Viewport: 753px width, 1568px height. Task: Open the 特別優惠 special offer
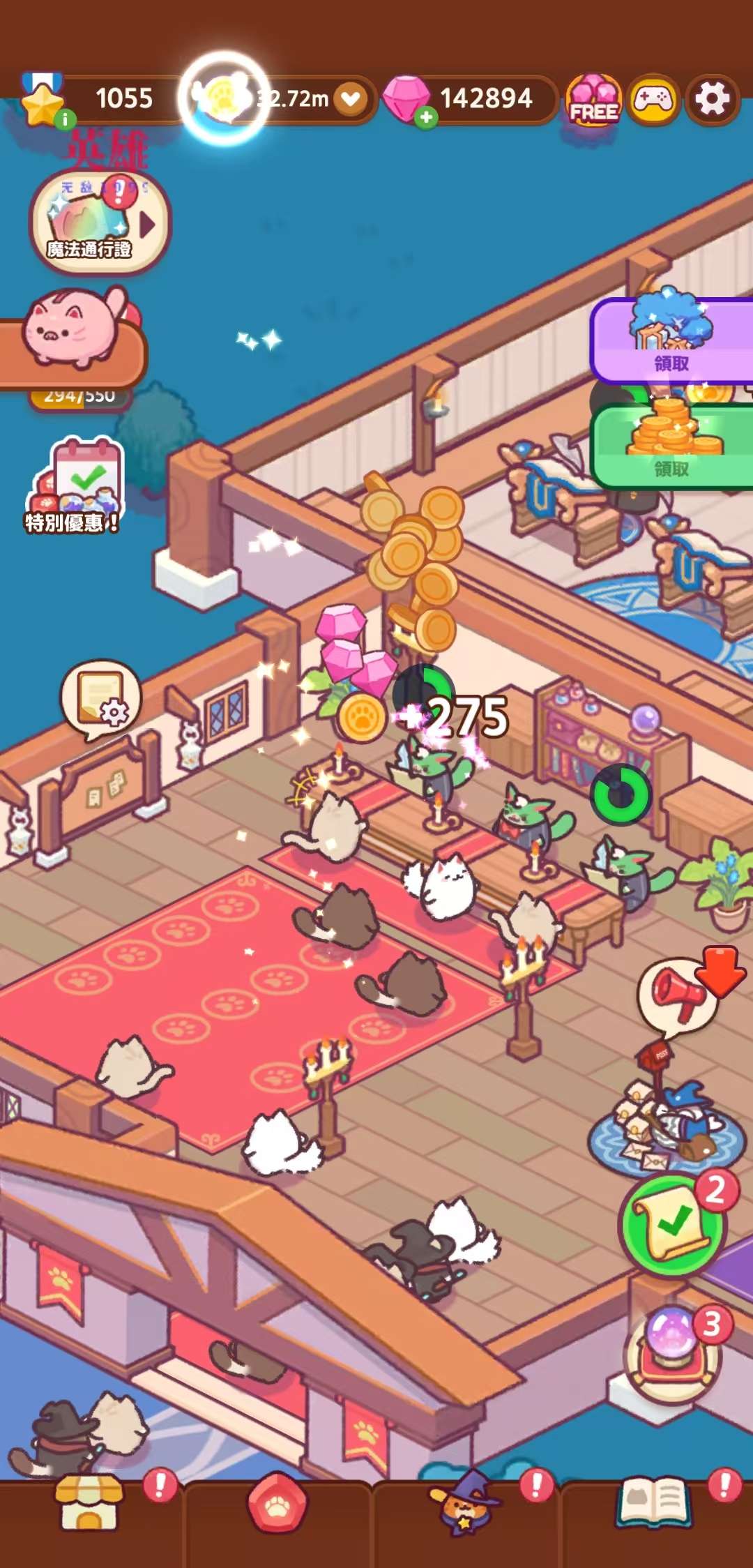click(x=75, y=485)
